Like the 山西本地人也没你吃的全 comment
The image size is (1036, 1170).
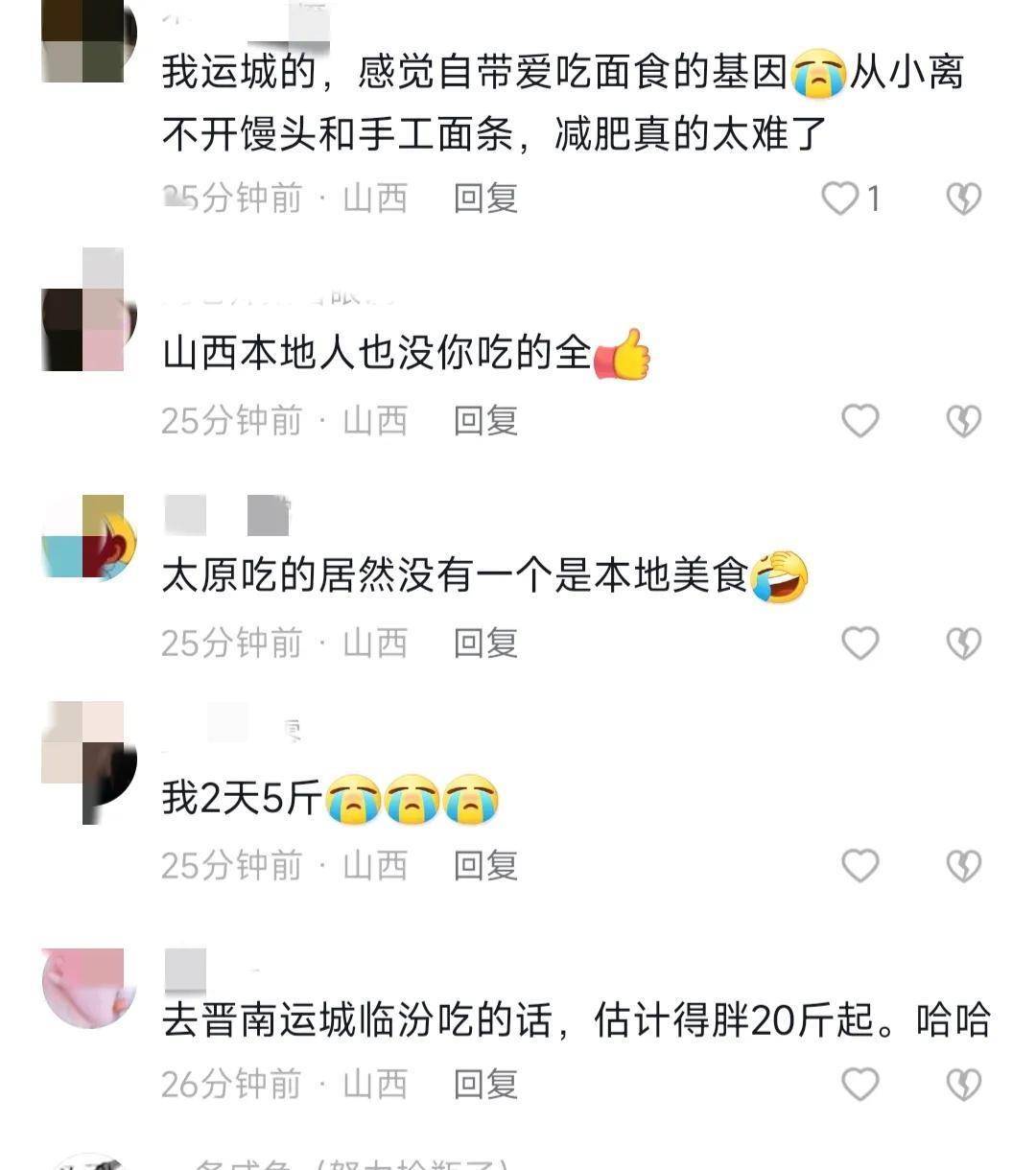pyautogui.click(x=859, y=420)
